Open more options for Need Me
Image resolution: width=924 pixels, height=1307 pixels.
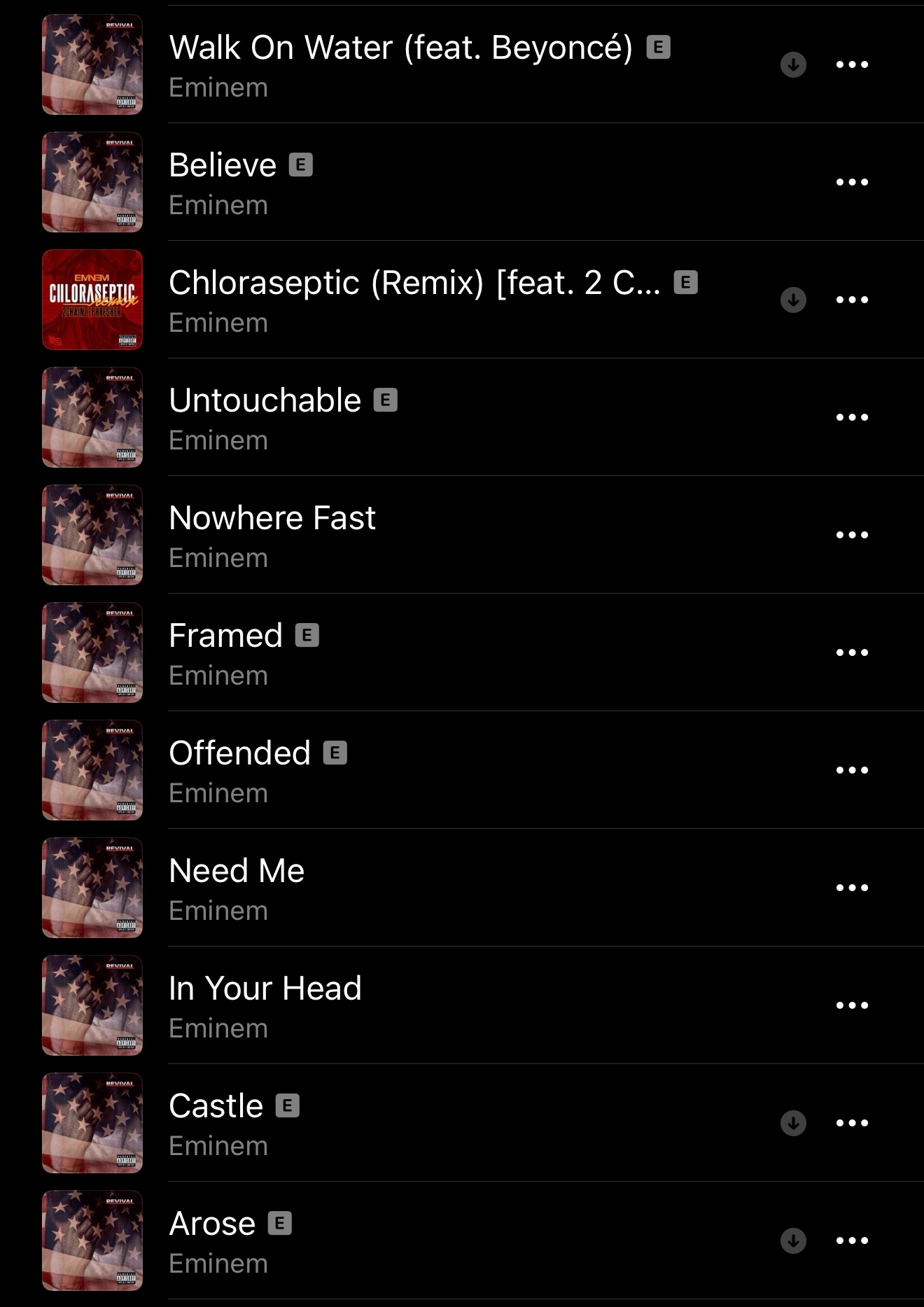[x=852, y=888]
